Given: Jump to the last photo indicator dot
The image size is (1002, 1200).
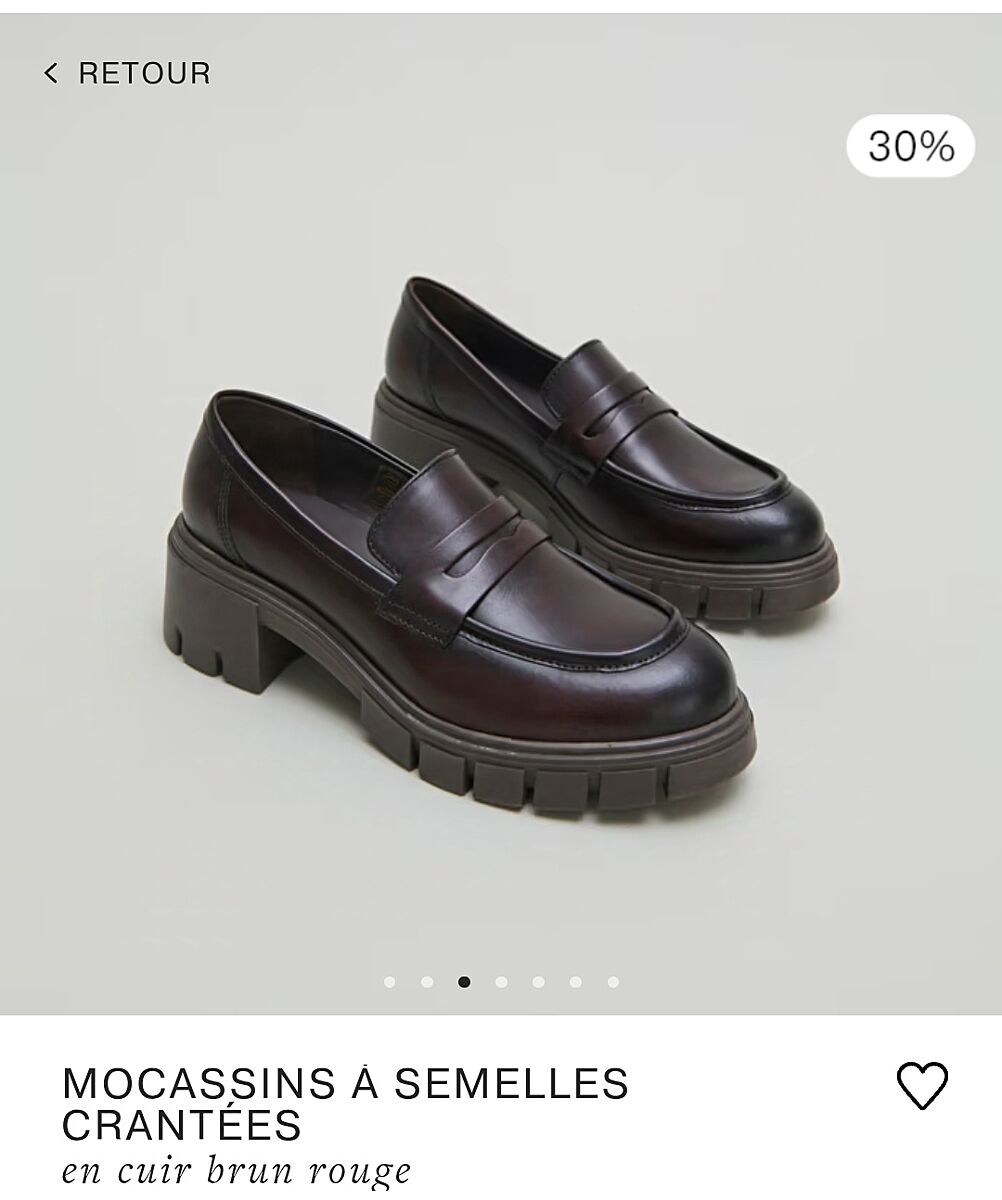Looking at the screenshot, I should click(x=613, y=982).
